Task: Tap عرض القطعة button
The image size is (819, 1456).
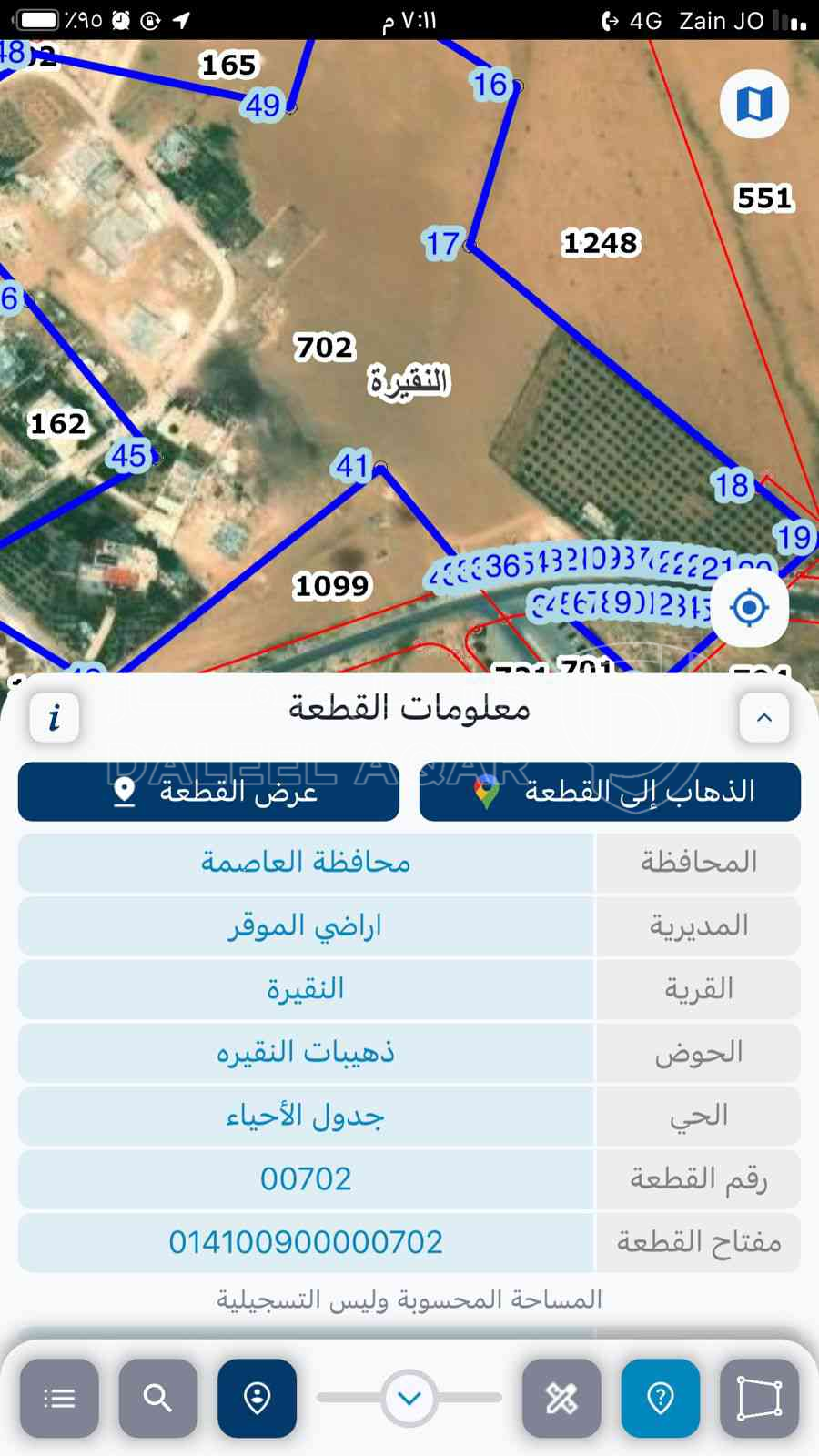Action: pos(208,792)
